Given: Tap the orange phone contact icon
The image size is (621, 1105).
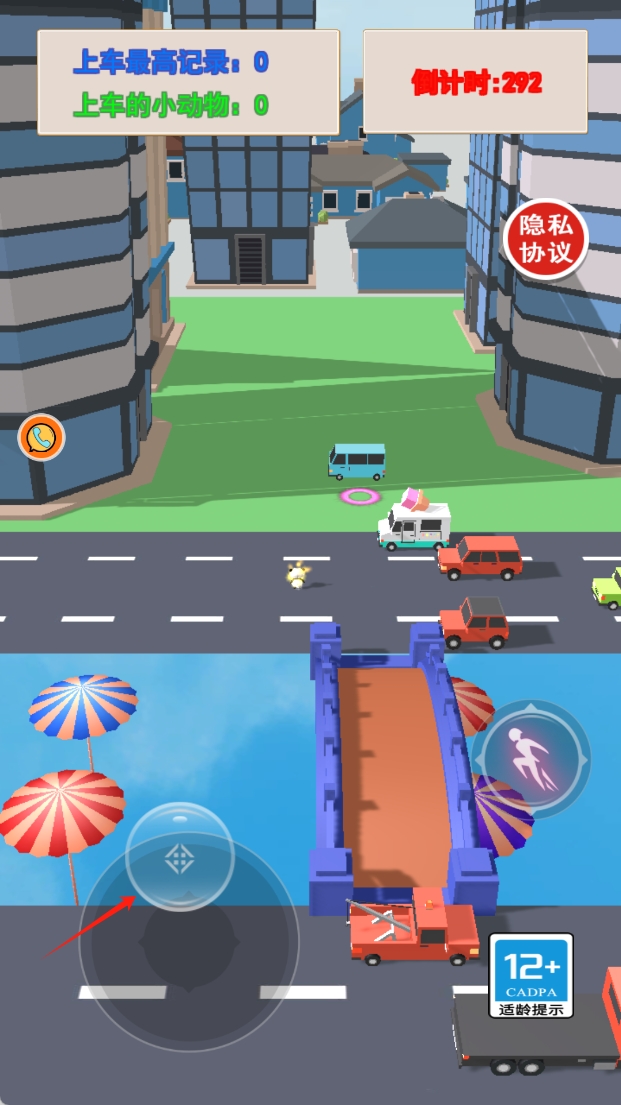Looking at the screenshot, I should [41, 437].
